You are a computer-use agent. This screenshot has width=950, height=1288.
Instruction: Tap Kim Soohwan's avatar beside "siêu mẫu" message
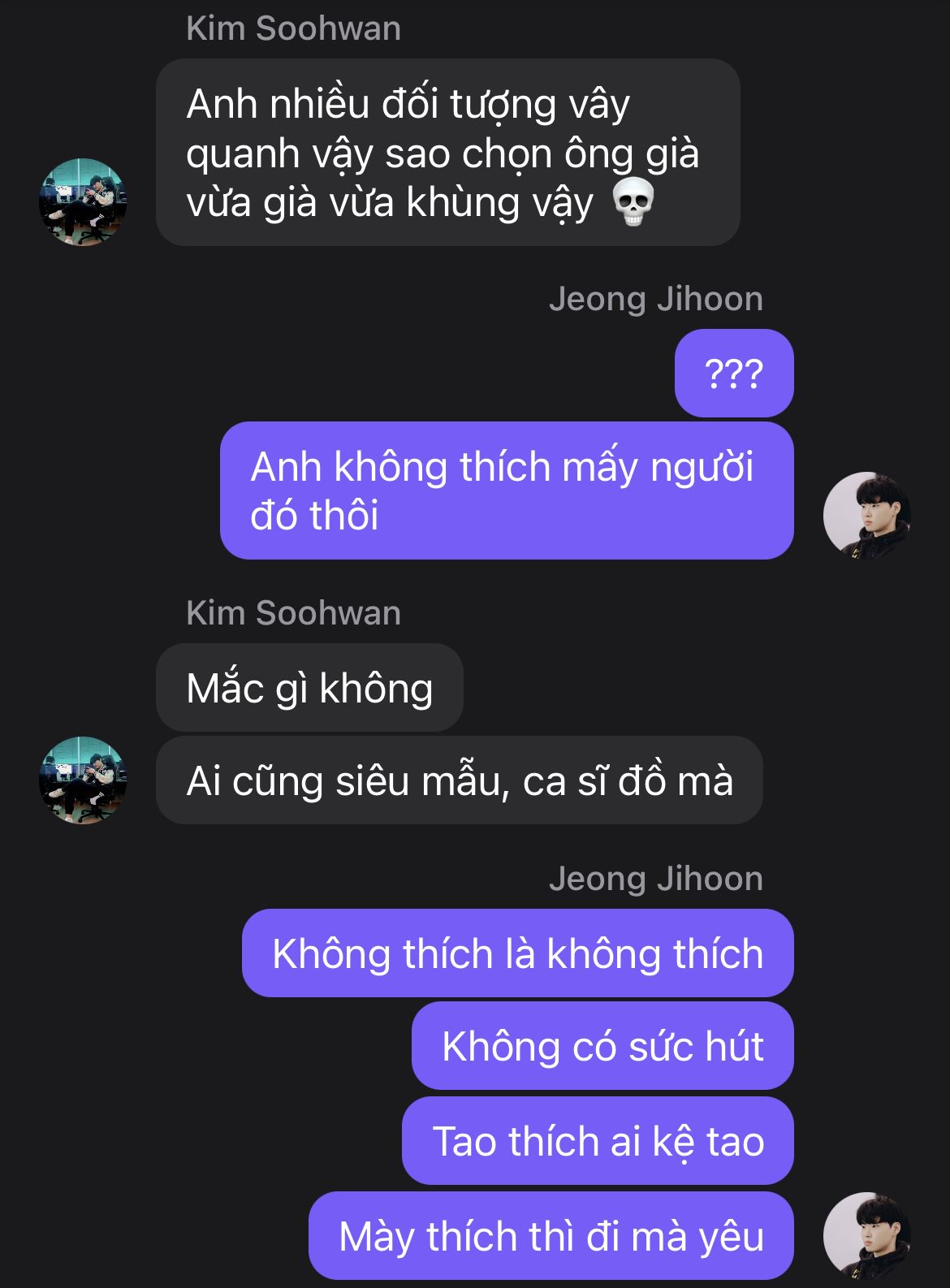pos(83,780)
